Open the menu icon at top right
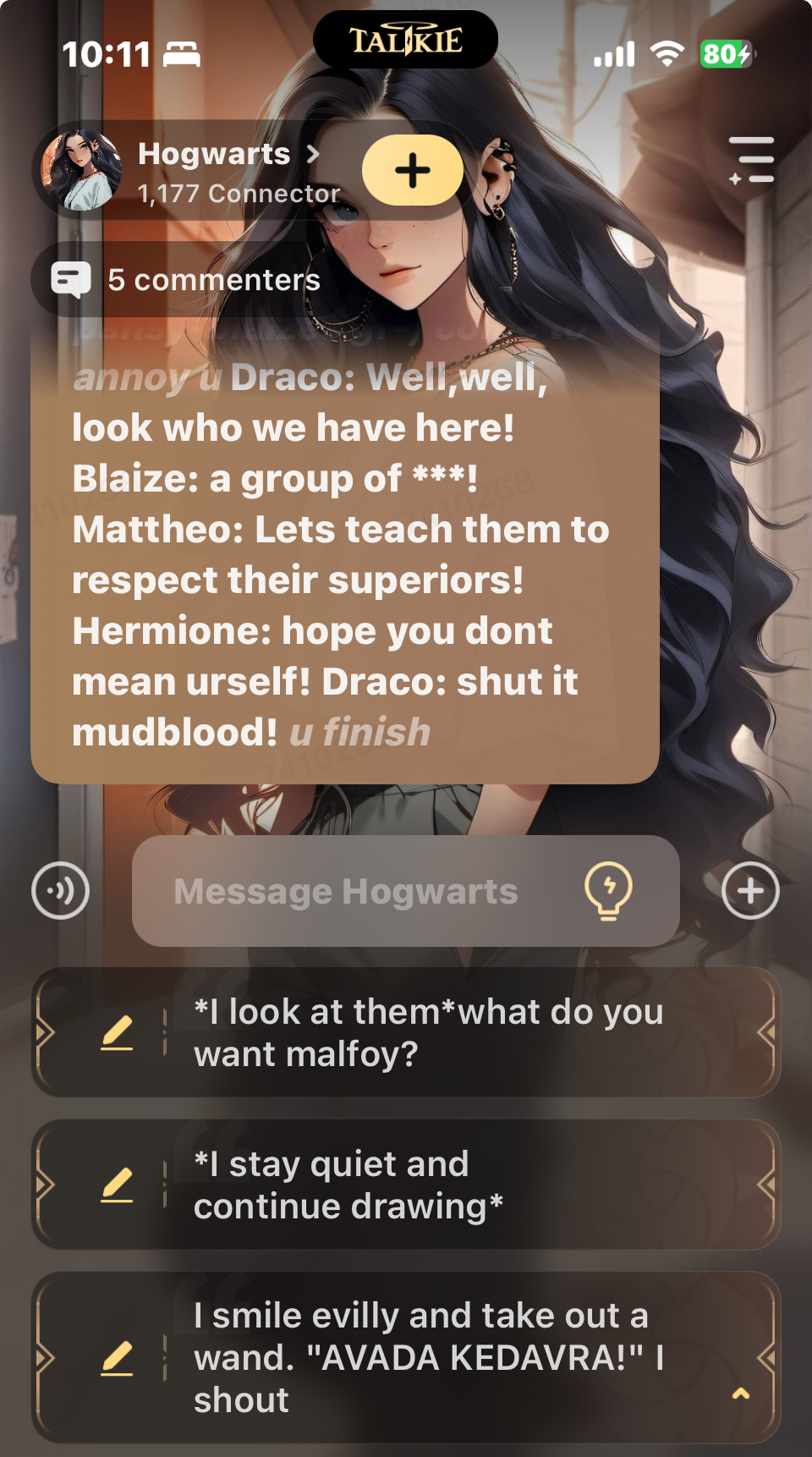Viewport: 812px width, 1457px height. [x=751, y=160]
